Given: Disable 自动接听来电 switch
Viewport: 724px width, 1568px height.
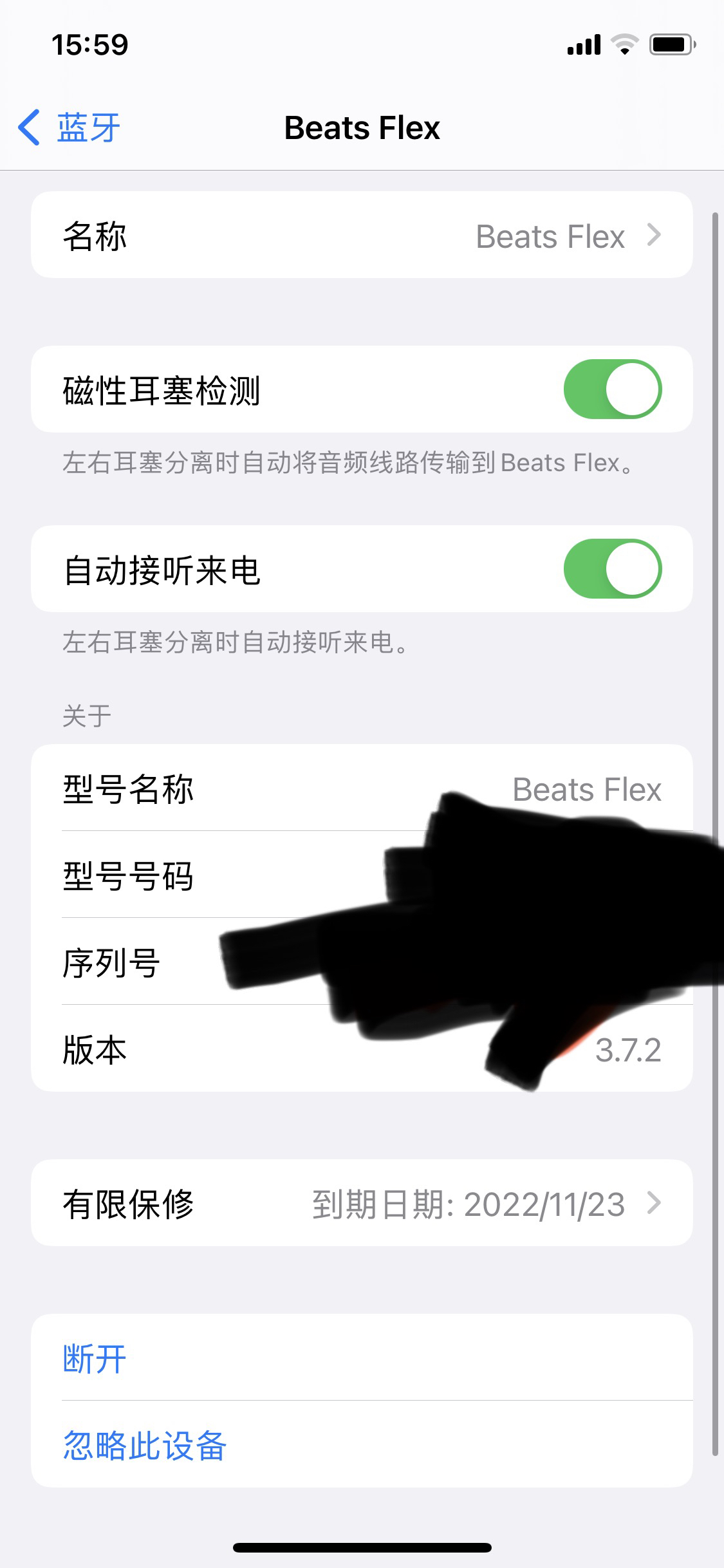Looking at the screenshot, I should [x=612, y=569].
